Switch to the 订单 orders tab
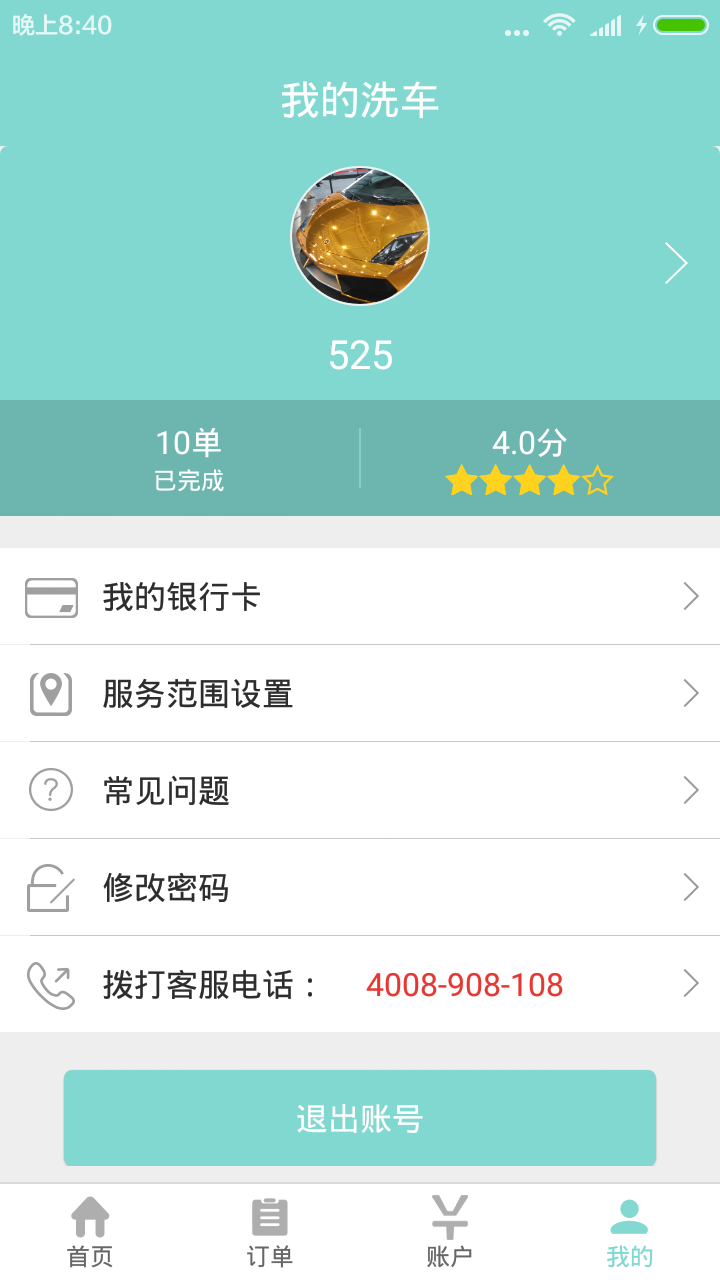Image resolution: width=720 pixels, height=1280 pixels. click(x=270, y=1232)
